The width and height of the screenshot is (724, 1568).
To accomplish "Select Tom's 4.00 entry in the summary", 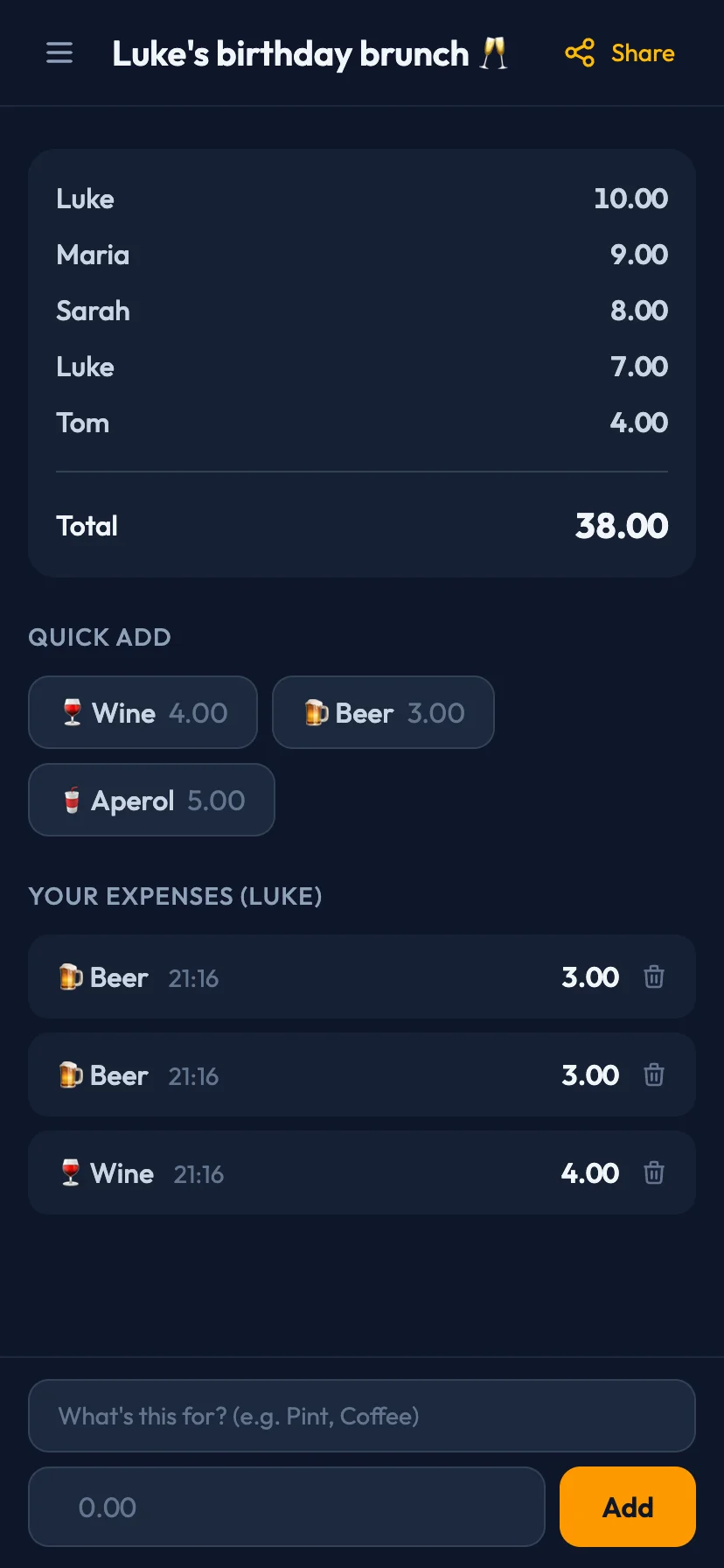I will (362, 423).
